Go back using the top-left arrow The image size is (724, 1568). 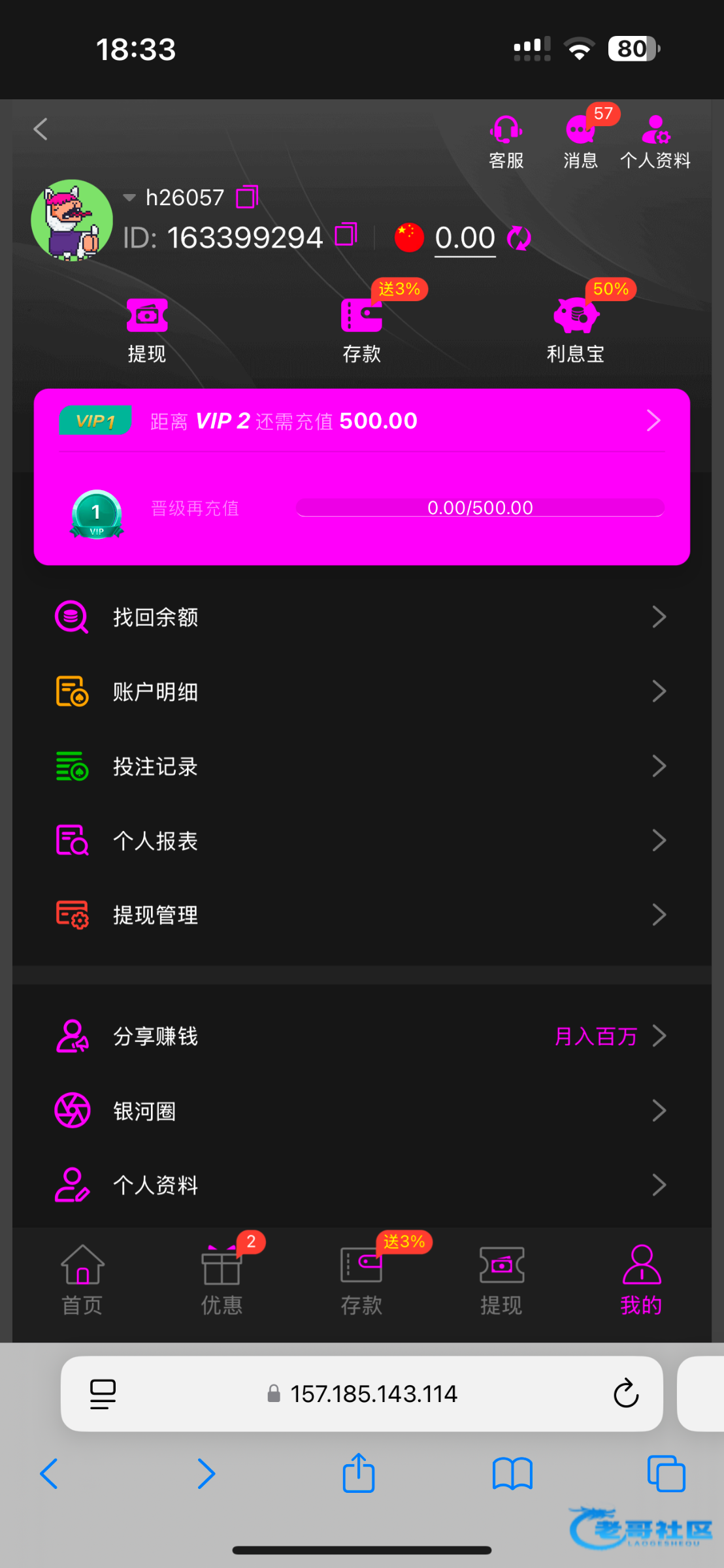41,129
